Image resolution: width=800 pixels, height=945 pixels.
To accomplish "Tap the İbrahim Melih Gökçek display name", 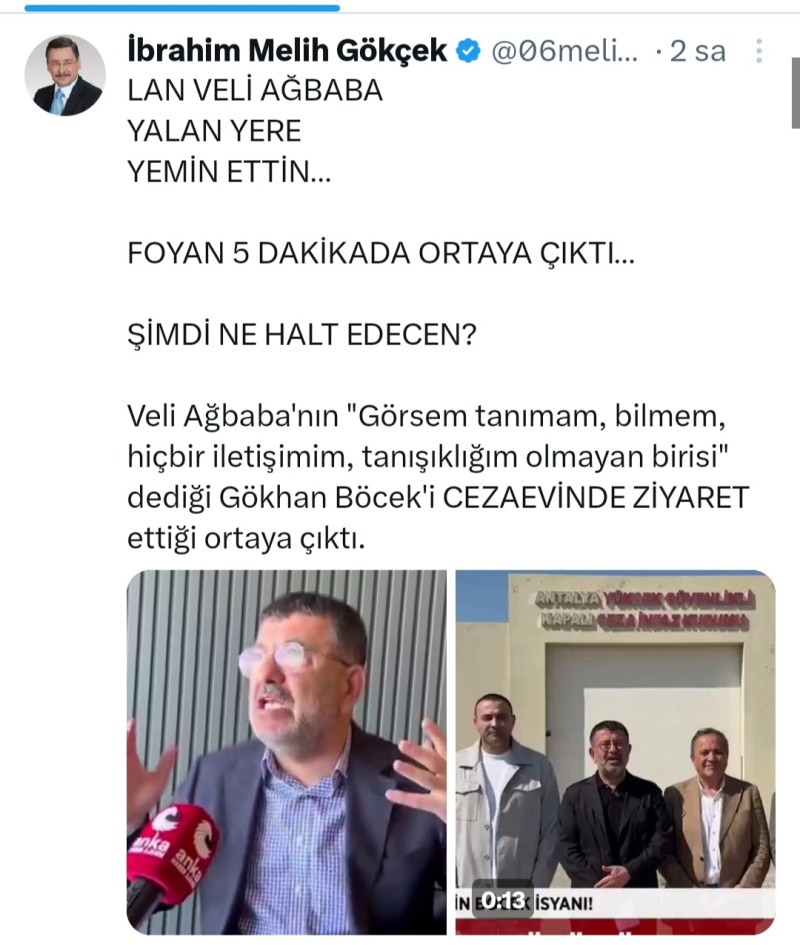I will point(288,51).
